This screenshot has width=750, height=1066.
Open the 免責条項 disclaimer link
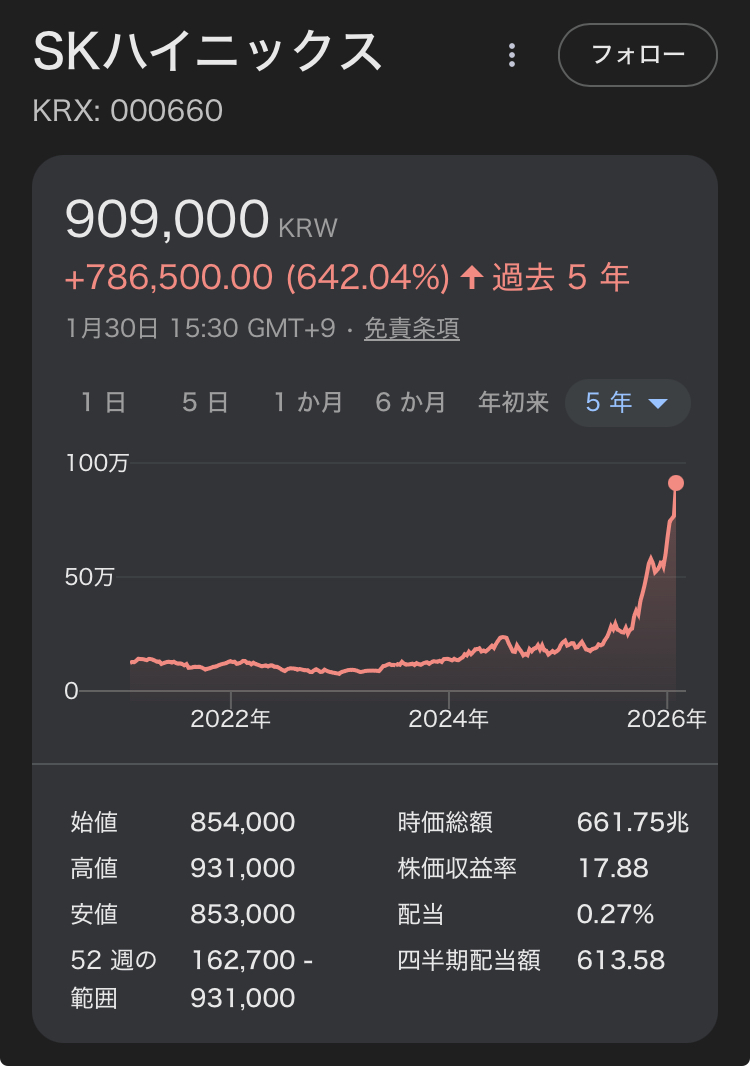[411, 329]
